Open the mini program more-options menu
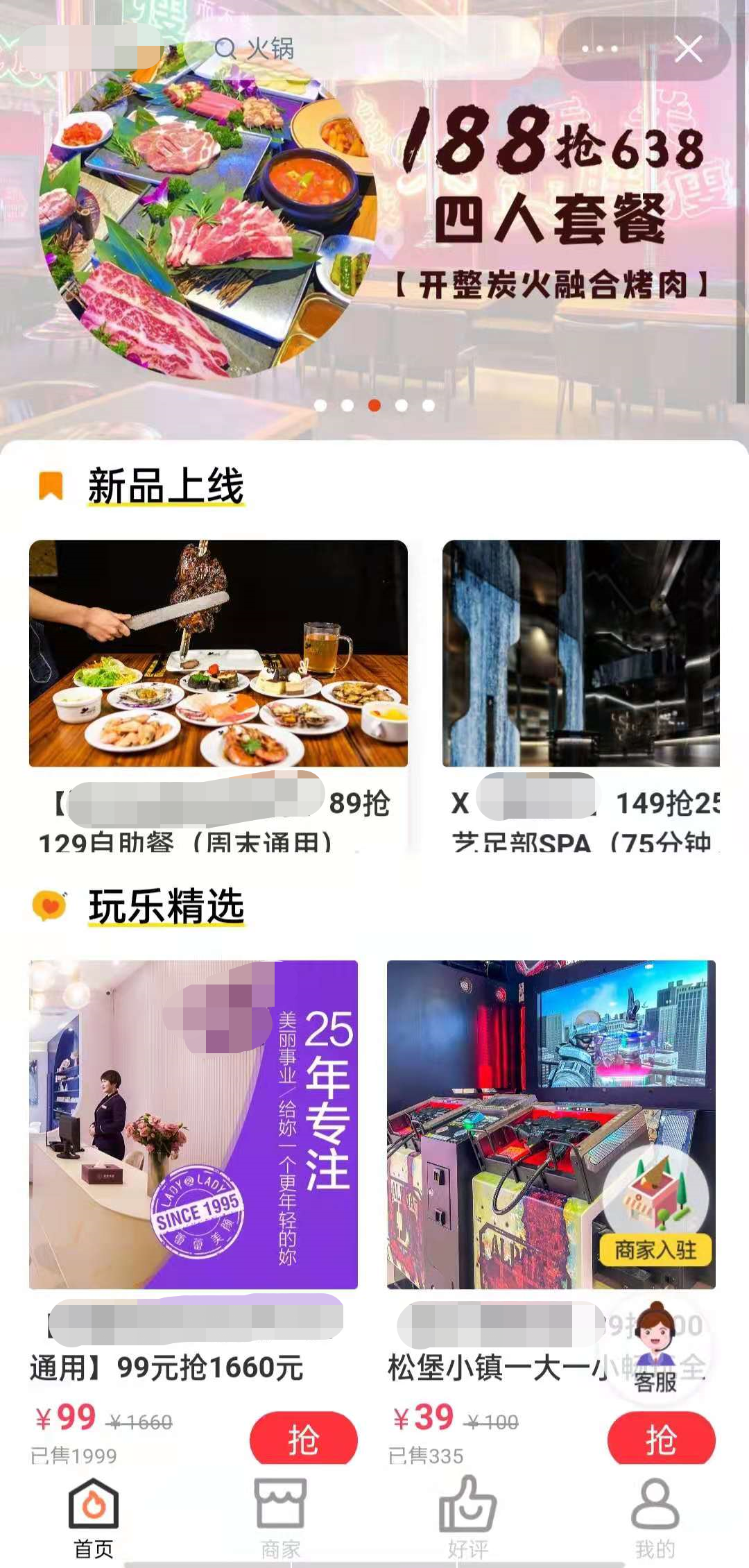This screenshot has height=1568, width=749. (x=600, y=49)
